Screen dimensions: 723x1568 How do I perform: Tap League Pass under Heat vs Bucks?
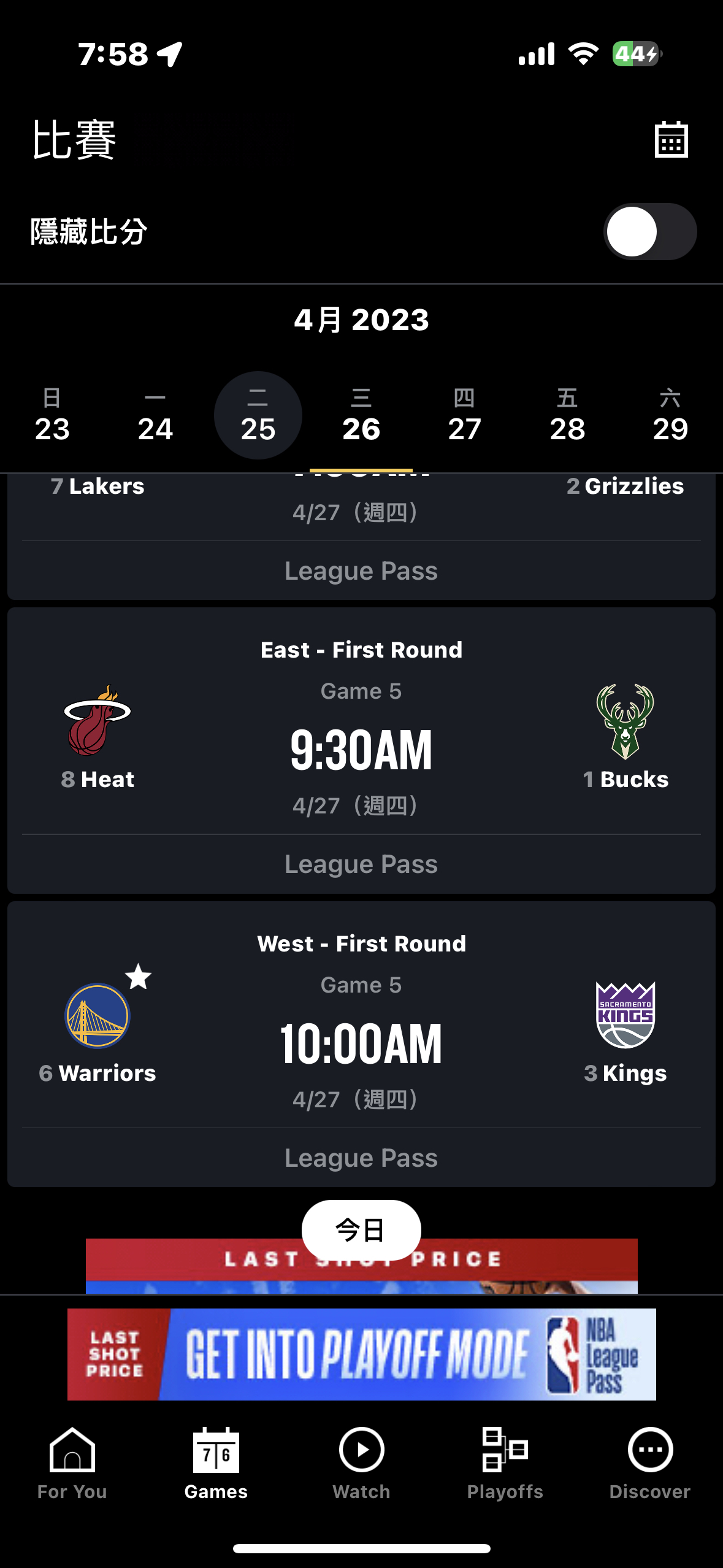pos(361,864)
